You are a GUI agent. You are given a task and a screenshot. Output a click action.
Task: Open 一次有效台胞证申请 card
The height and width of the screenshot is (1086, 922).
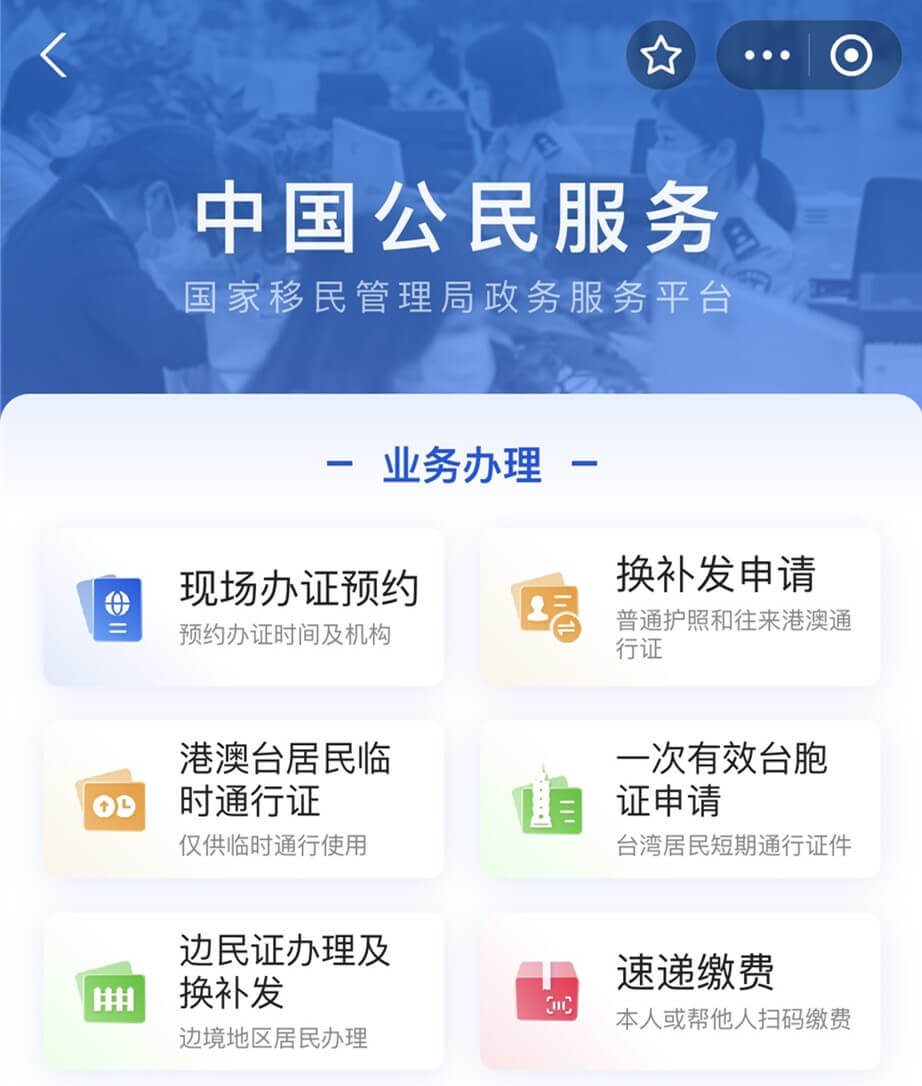click(680, 799)
